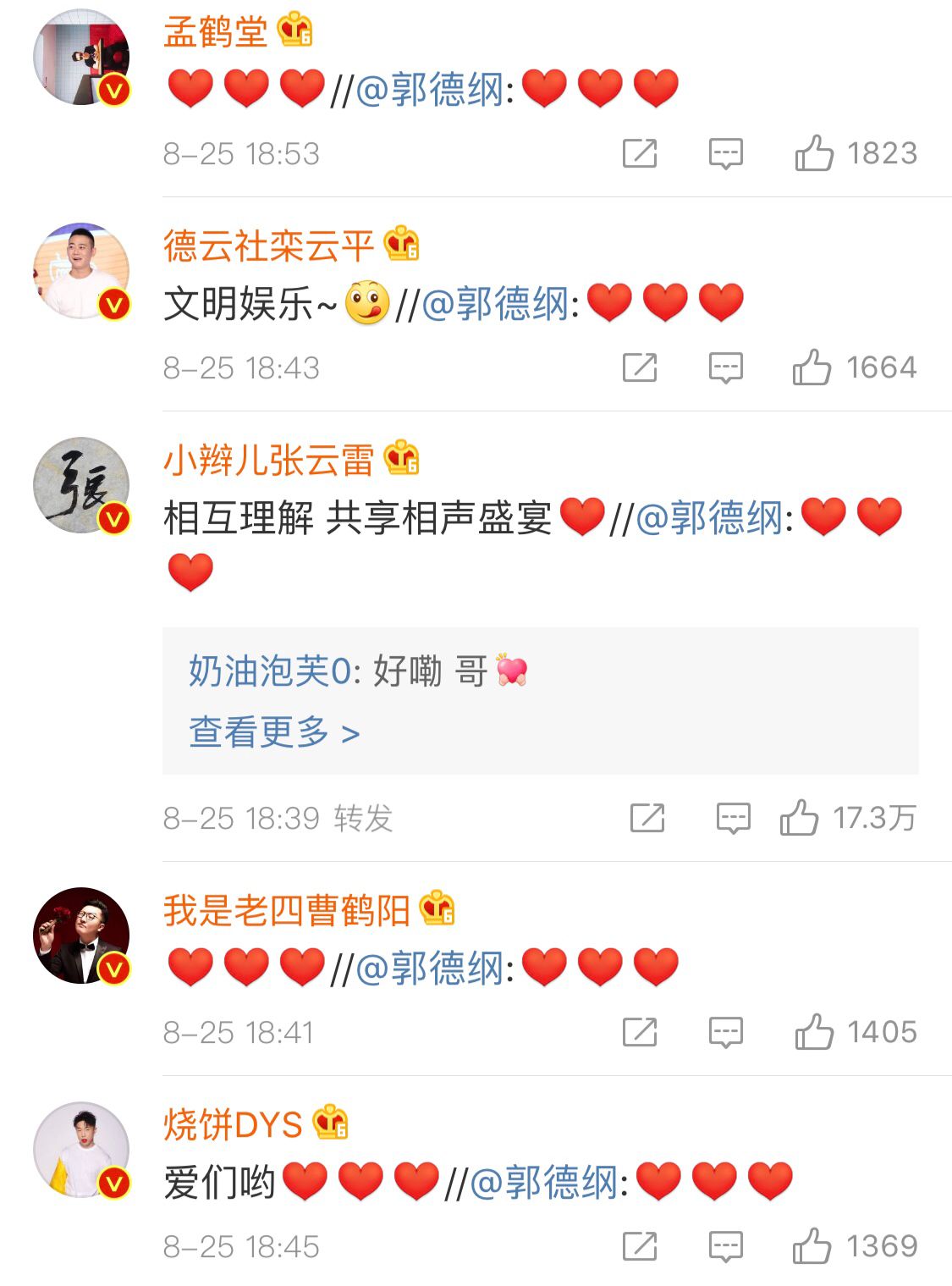Like 德云社栾云平's comment
This screenshot has height=1286, width=952.
(x=812, y=367)
